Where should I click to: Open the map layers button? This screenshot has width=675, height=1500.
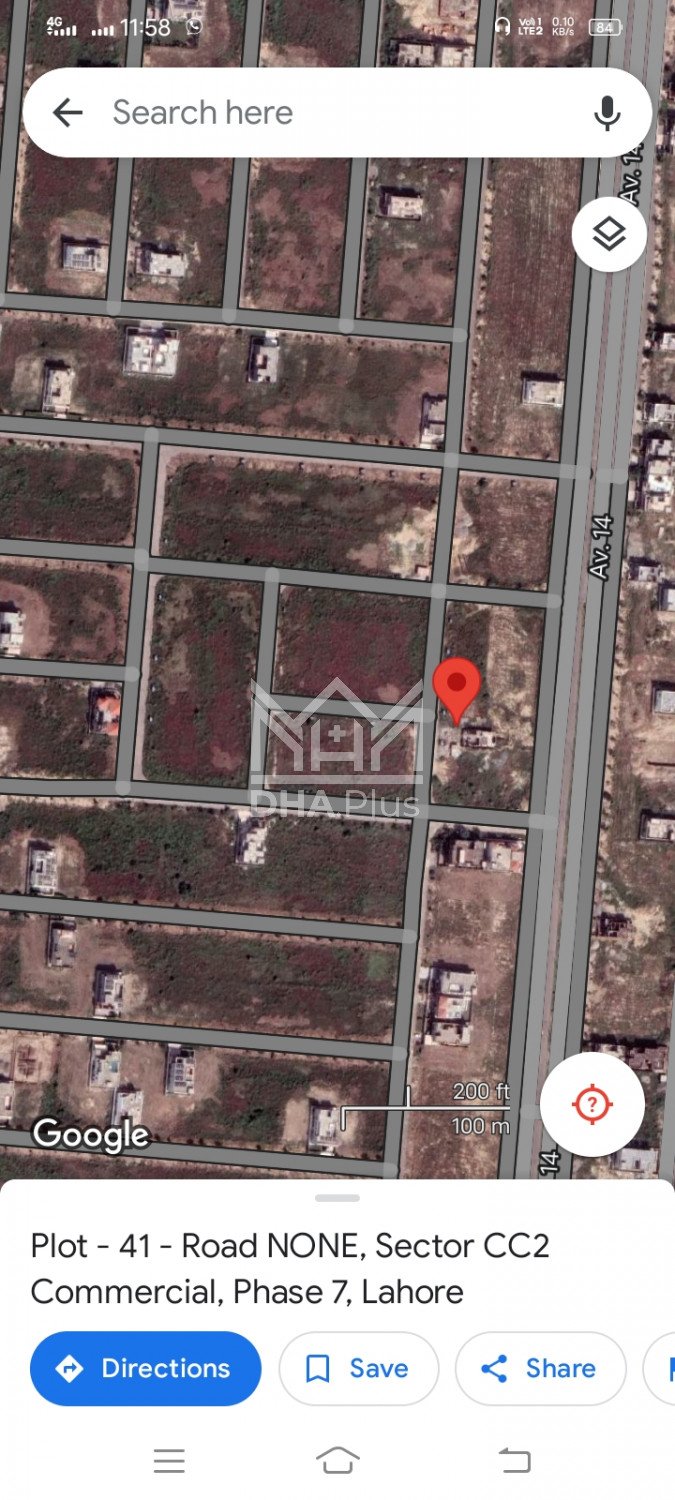tap(609, 235)
